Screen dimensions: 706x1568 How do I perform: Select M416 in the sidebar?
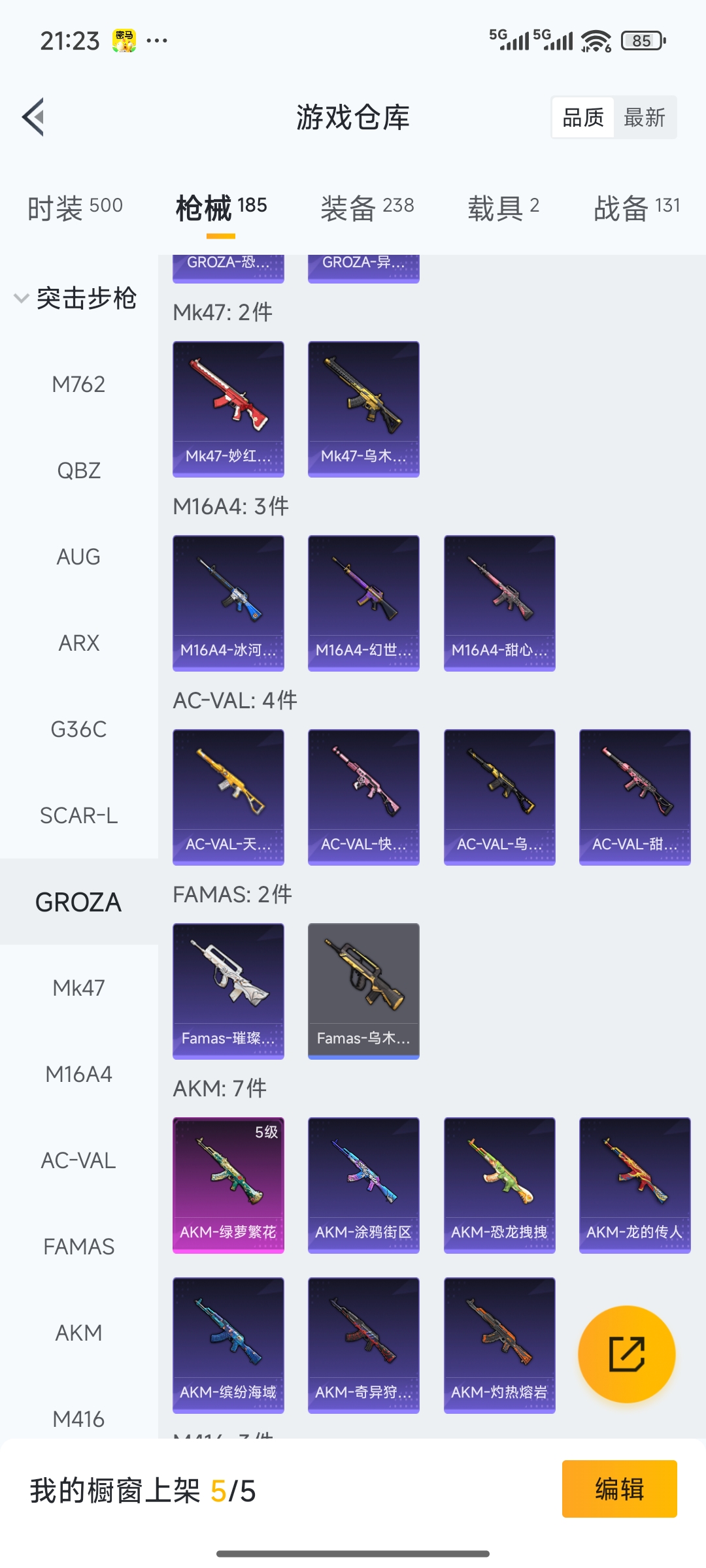pos(78,1419)
